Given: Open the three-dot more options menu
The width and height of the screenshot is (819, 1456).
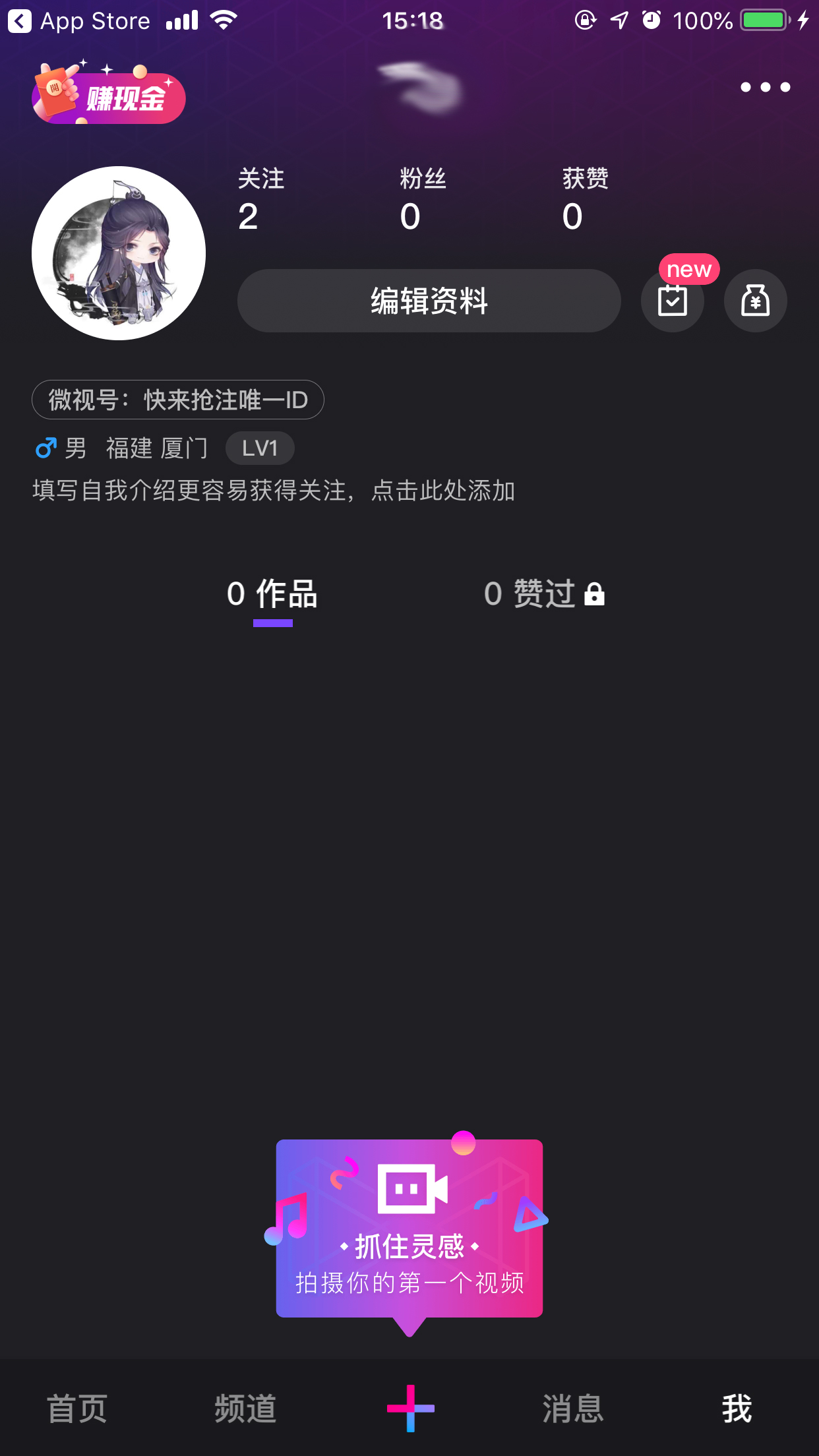Looking at the screenshot, I should click(764, 86).
